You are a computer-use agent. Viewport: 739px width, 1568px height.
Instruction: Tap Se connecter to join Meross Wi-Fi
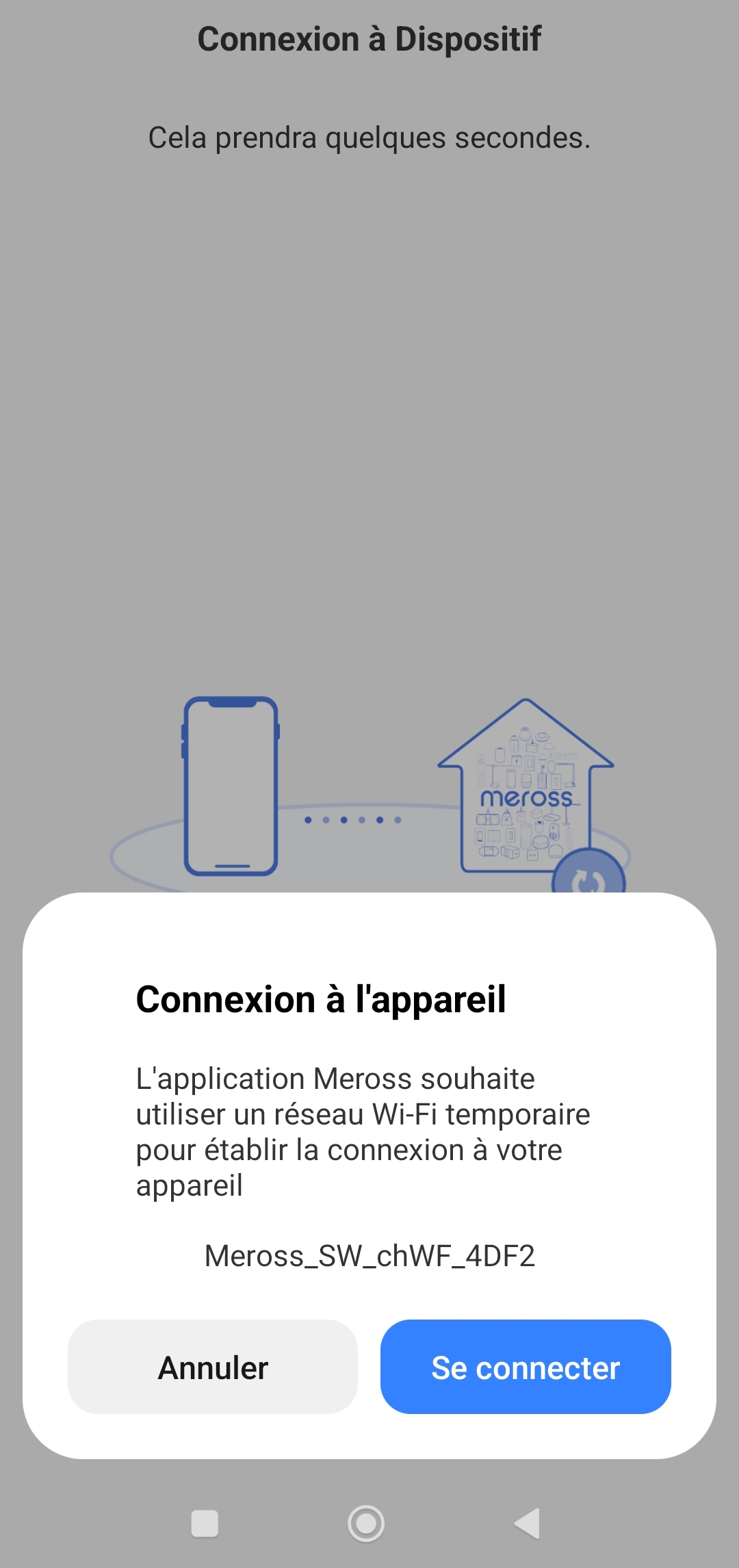[x=525, y=1367]
